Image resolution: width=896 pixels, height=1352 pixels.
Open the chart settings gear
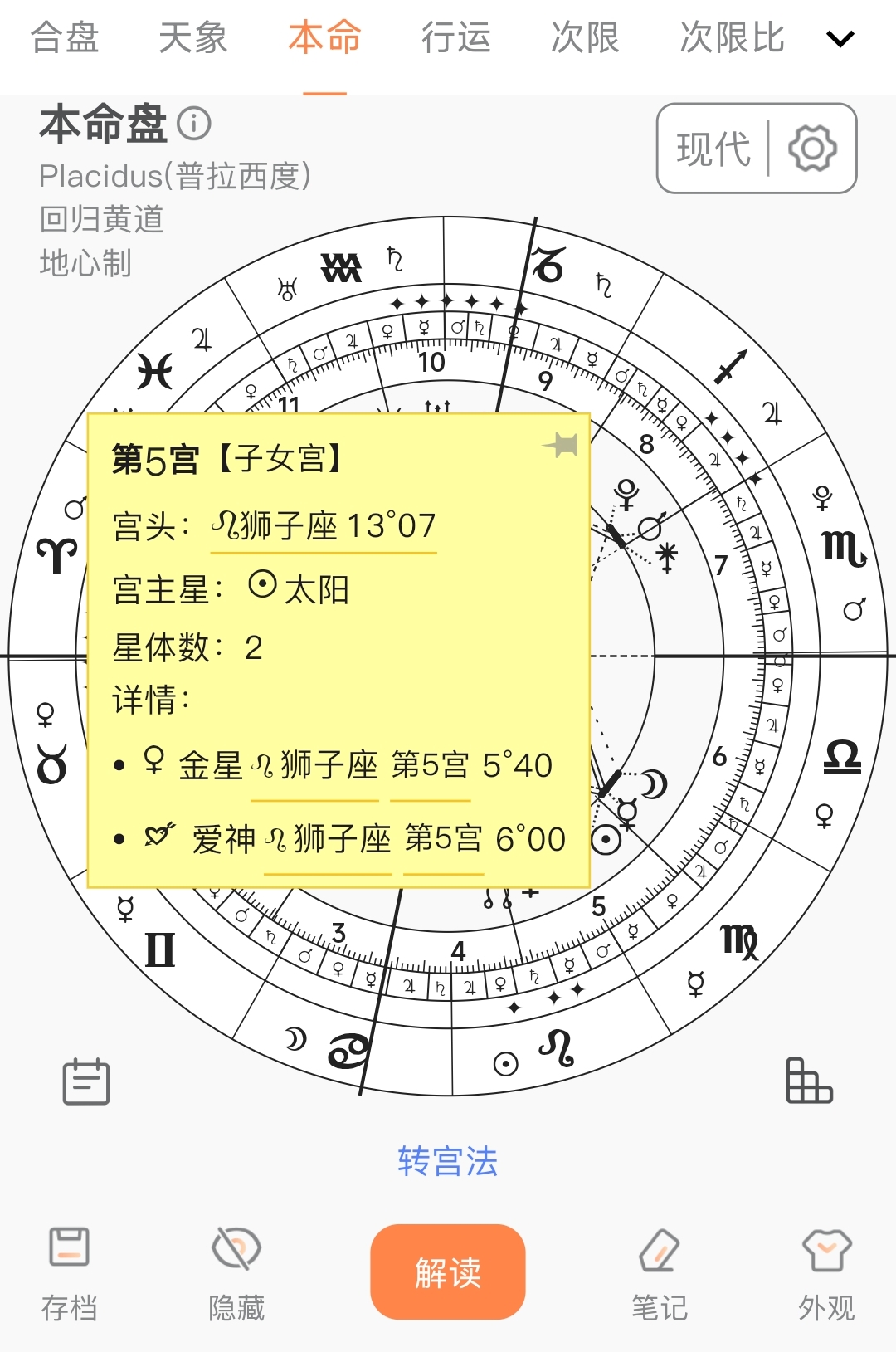tap(812, 149)
